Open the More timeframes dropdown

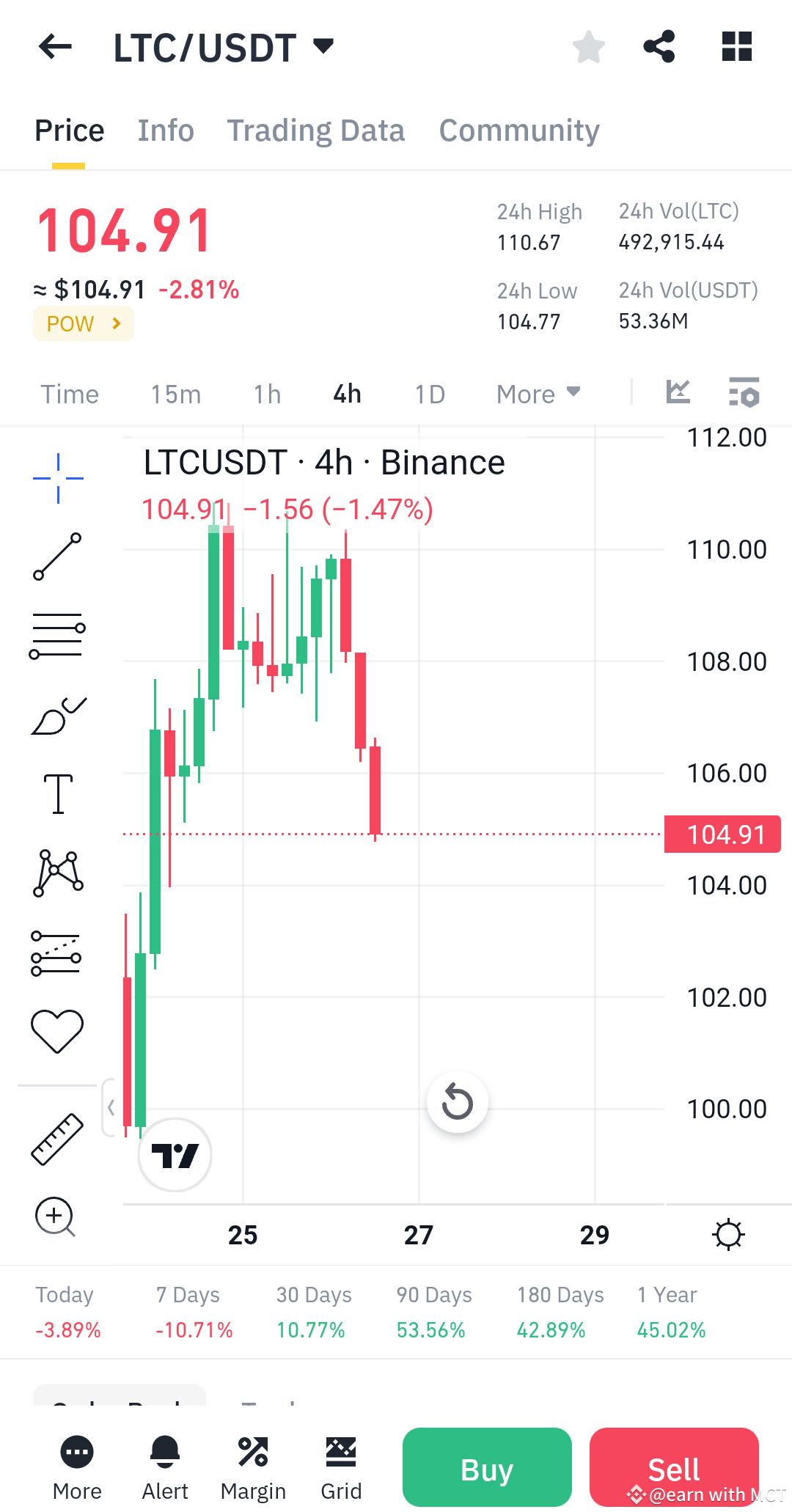point(537,394)
